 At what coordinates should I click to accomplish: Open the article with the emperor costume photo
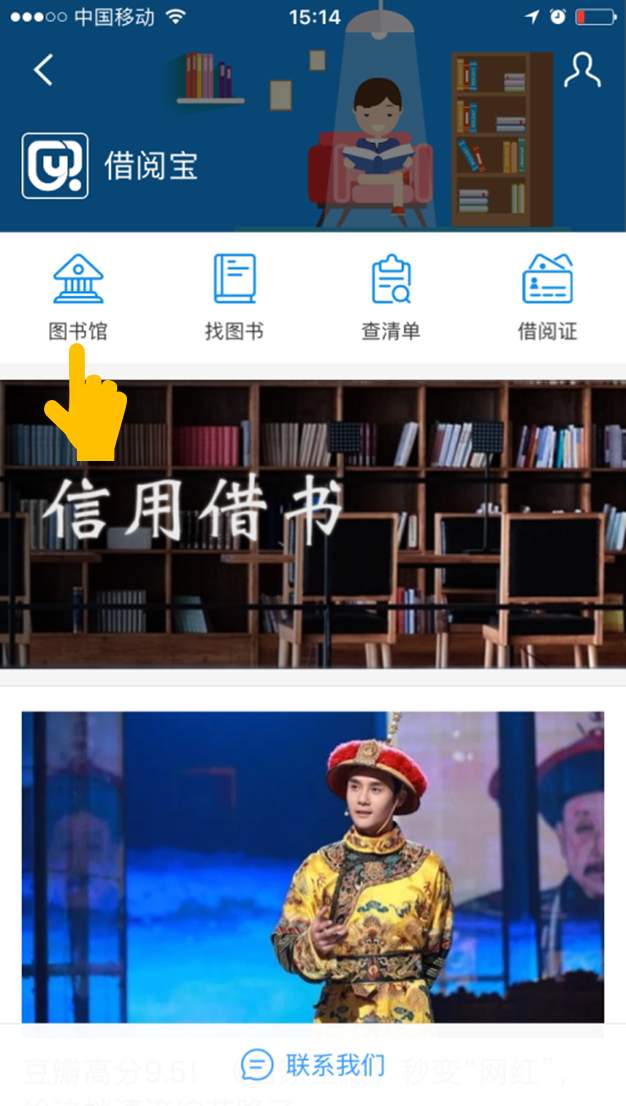pos(313,865)
